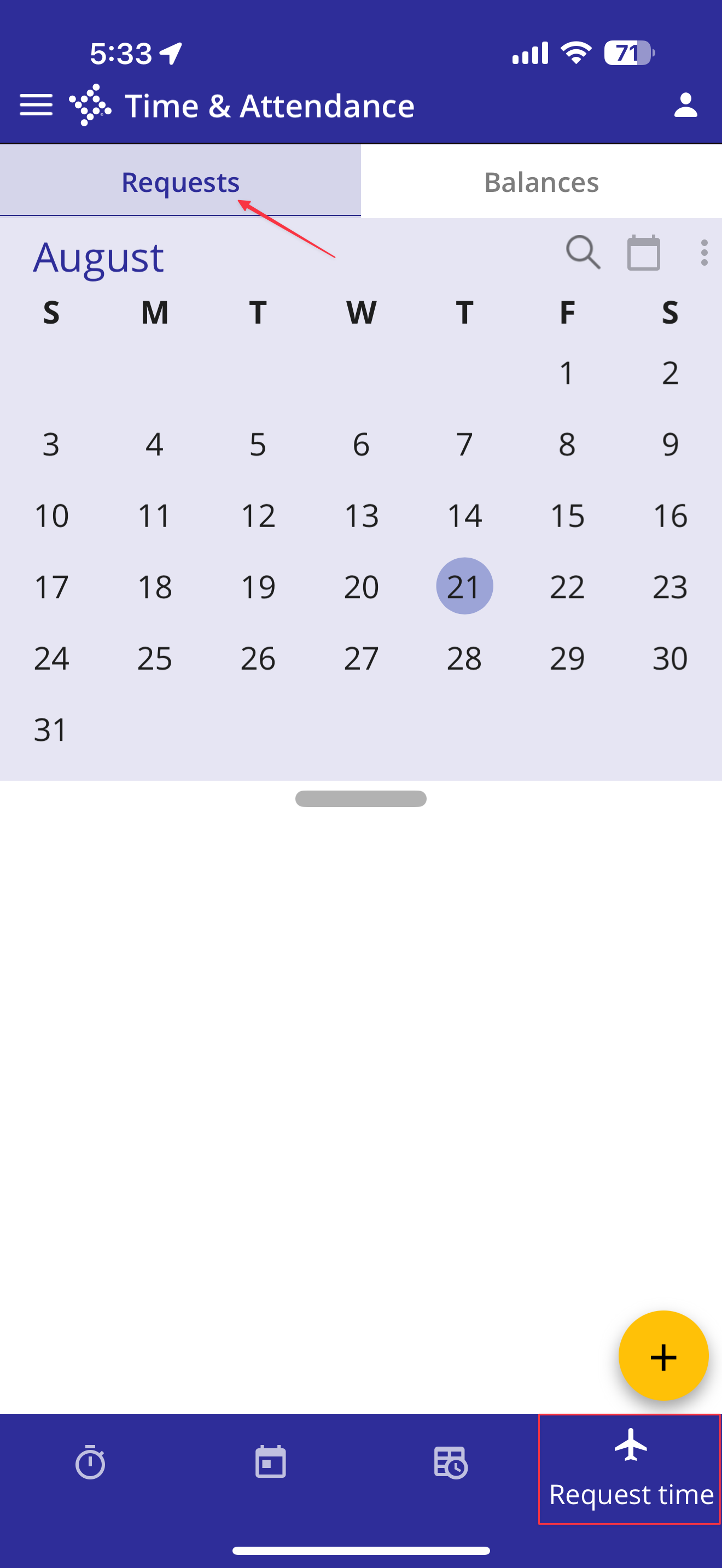The width and height of the screenshot is (722, 1568).
Task: Open the hamburger drawer menu
Action: point(36,106)
